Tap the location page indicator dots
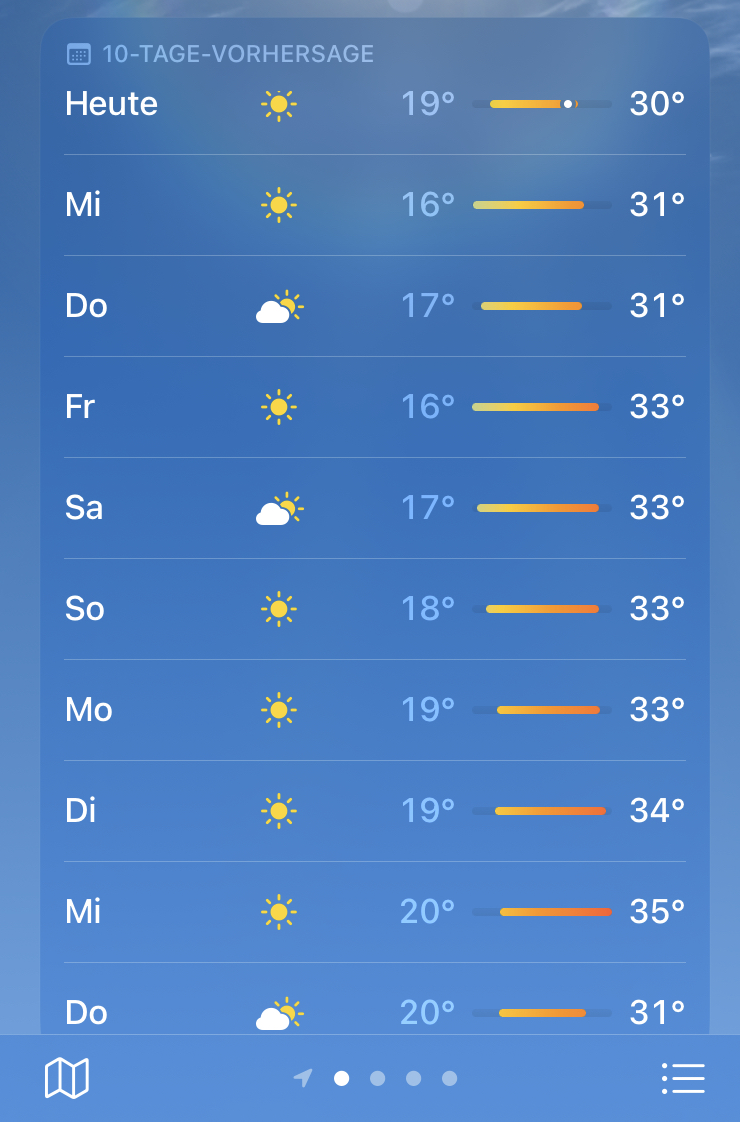Viewport: 740px width, 1122px height. (377, 1078)
